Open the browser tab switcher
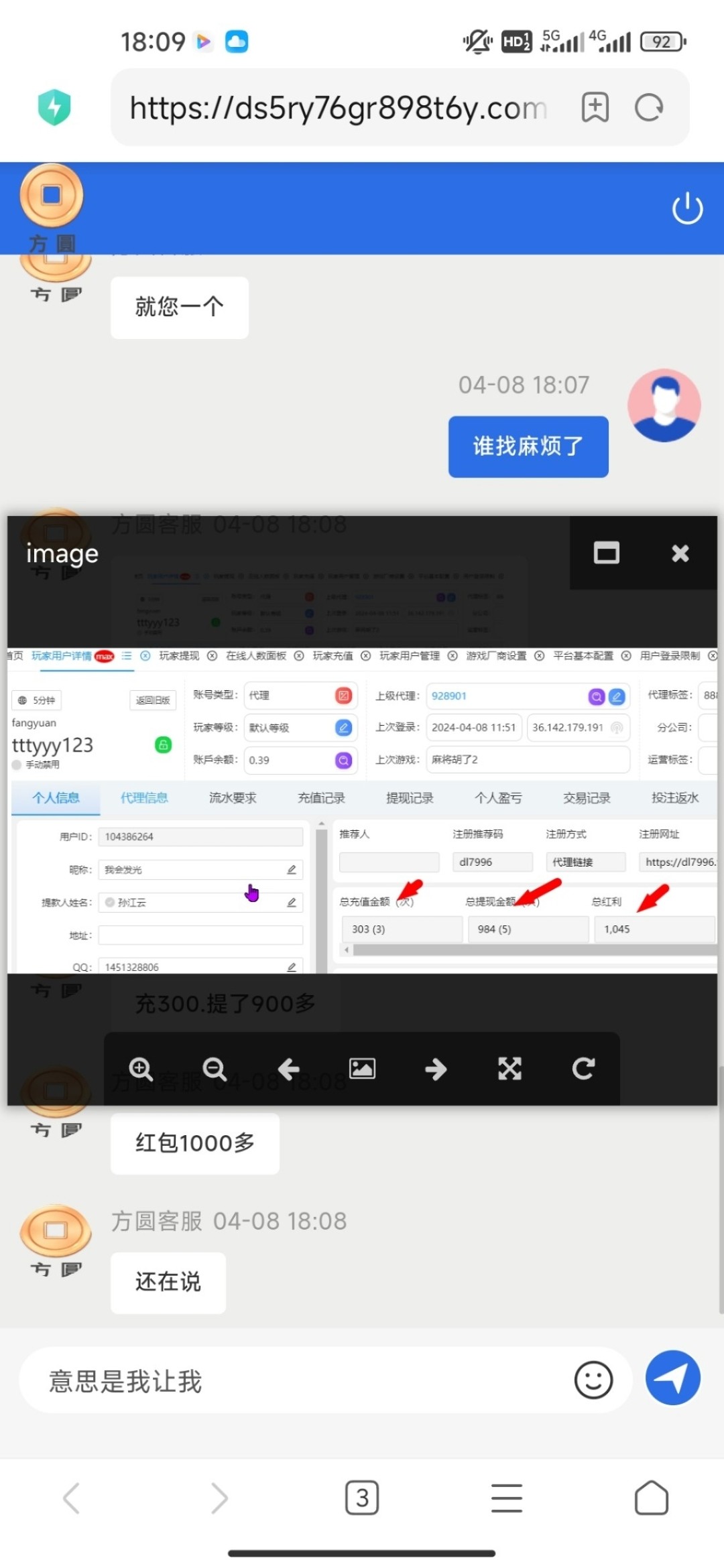The height and width of the screenshot is (1568, 724). 362,1498
